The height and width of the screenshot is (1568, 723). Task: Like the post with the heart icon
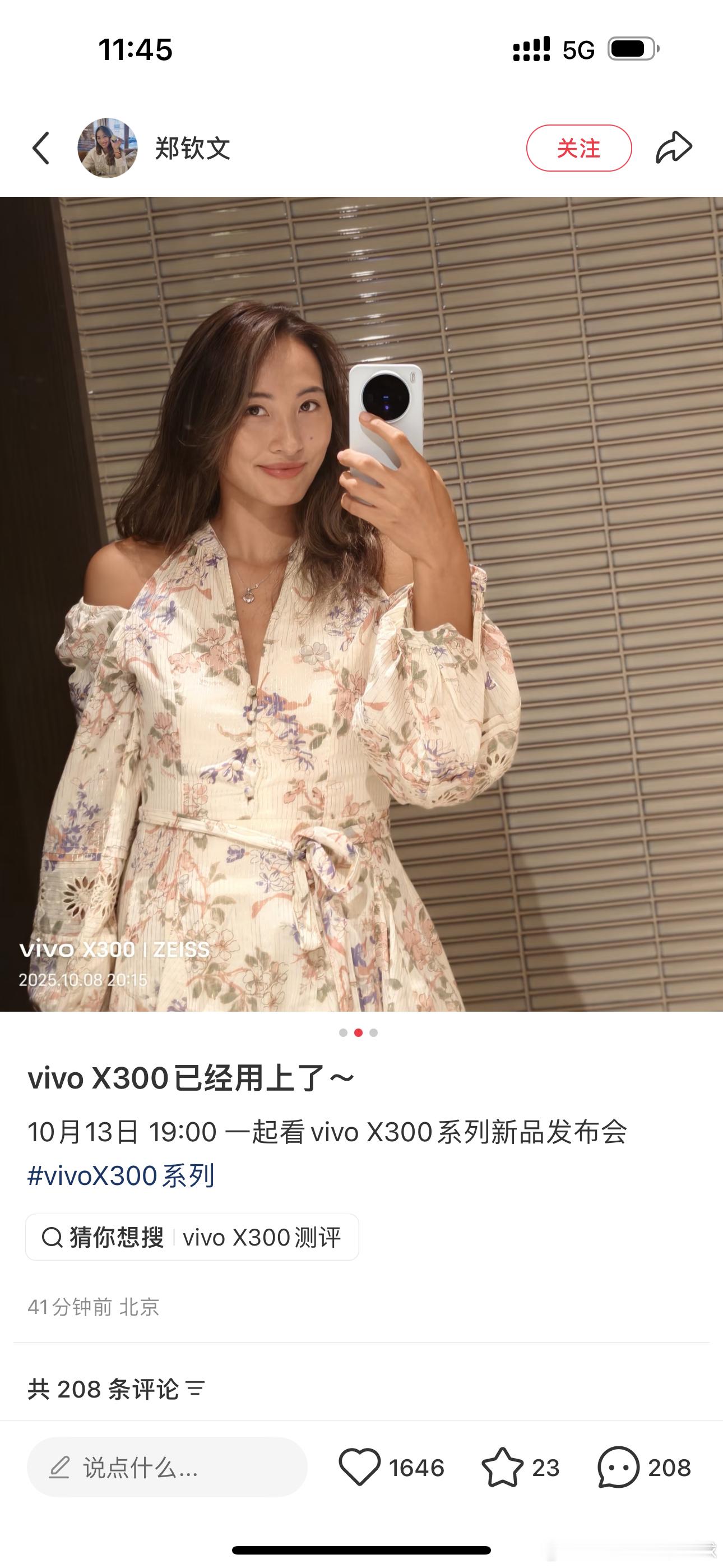(x=359, y=1468)
